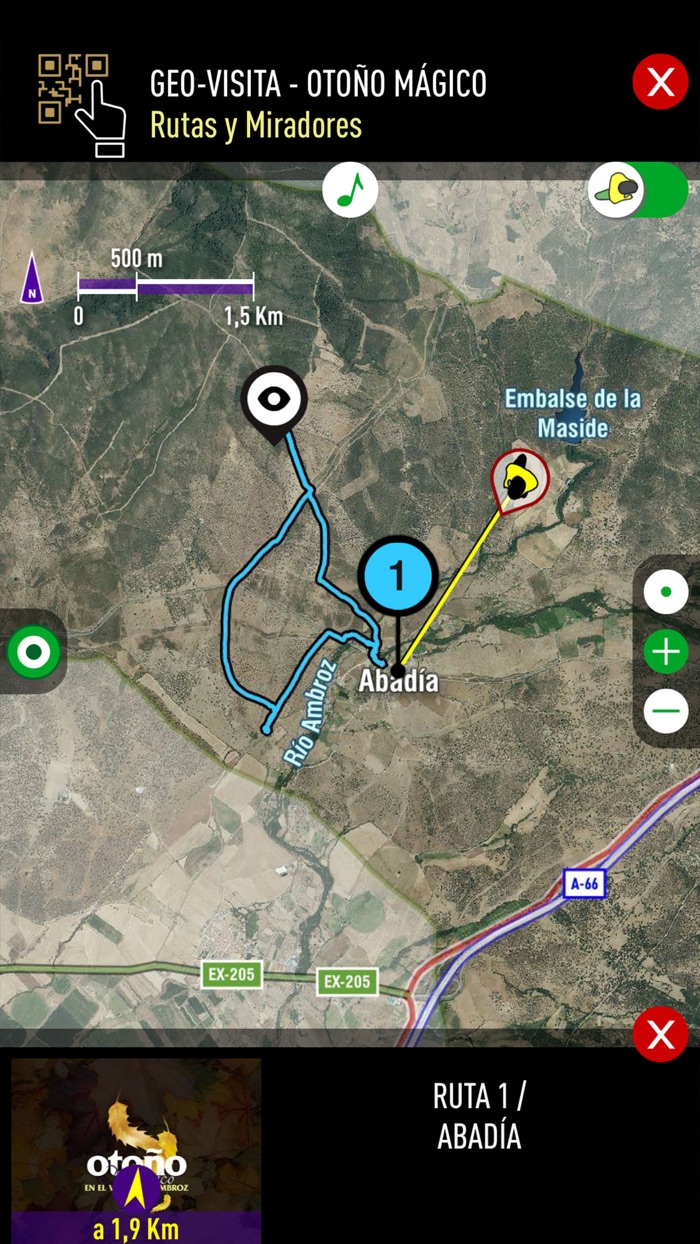Toggle the audio guide switch
The image size is (700, 1244).
pos(637,189)
